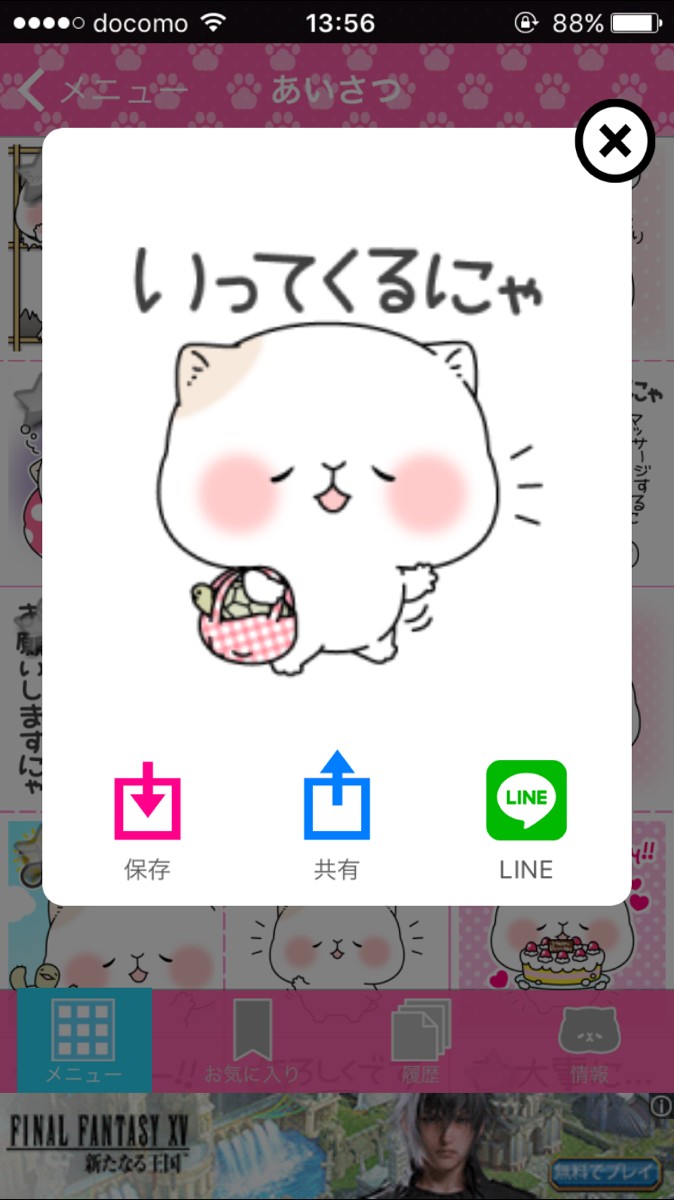This screenshot has width=674, height=1200.
Task: Tap the ad info icon
Action: point(661,1106)
